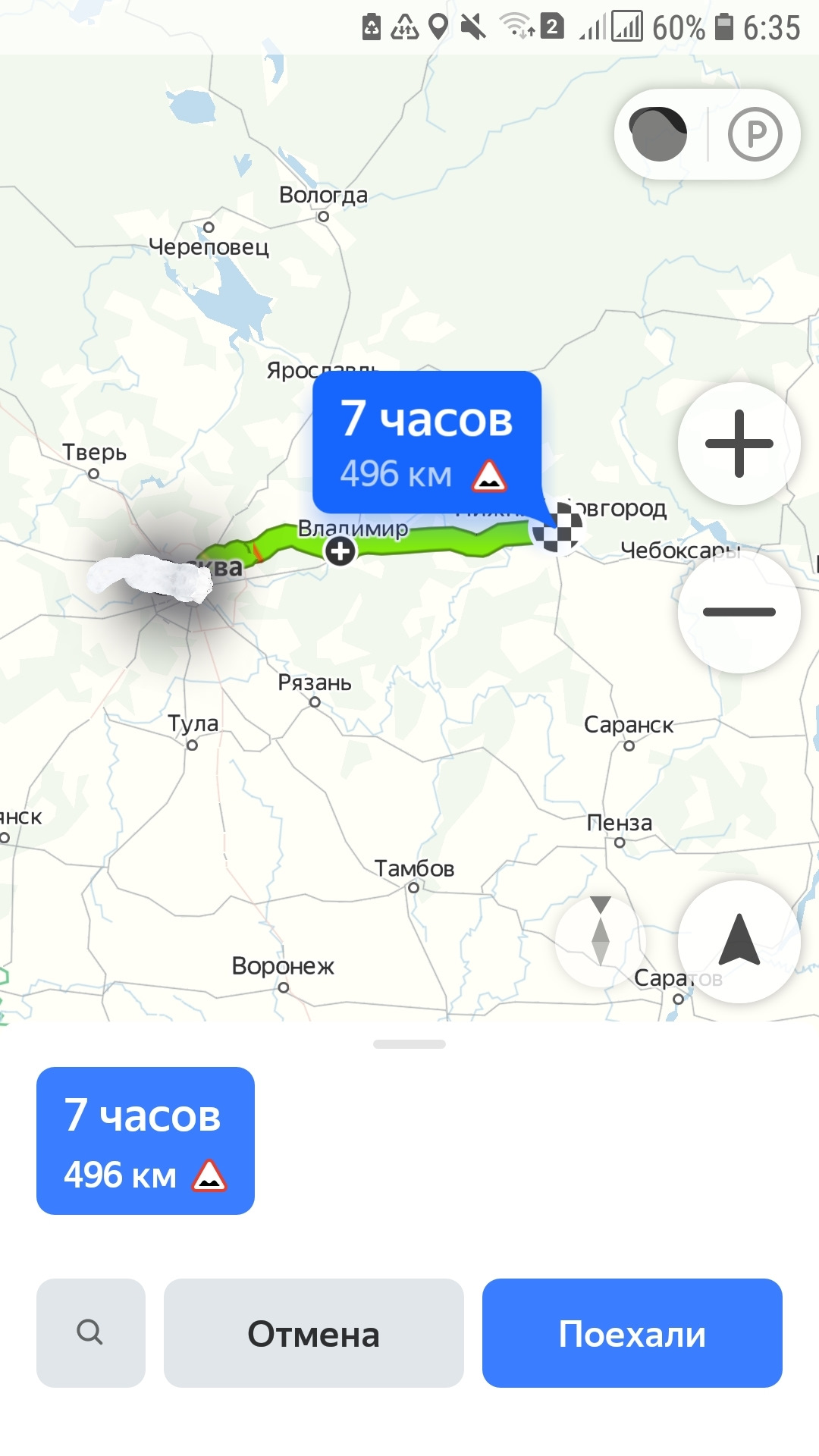Add a waypoint via the plus marker

340,551
